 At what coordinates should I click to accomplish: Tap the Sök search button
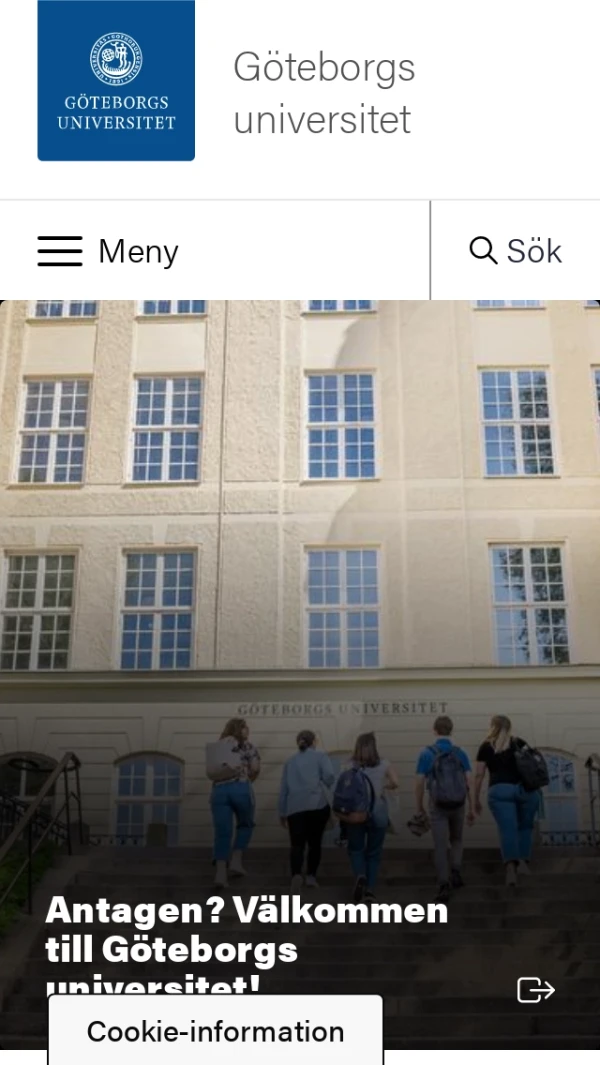(x=516, y=251)
